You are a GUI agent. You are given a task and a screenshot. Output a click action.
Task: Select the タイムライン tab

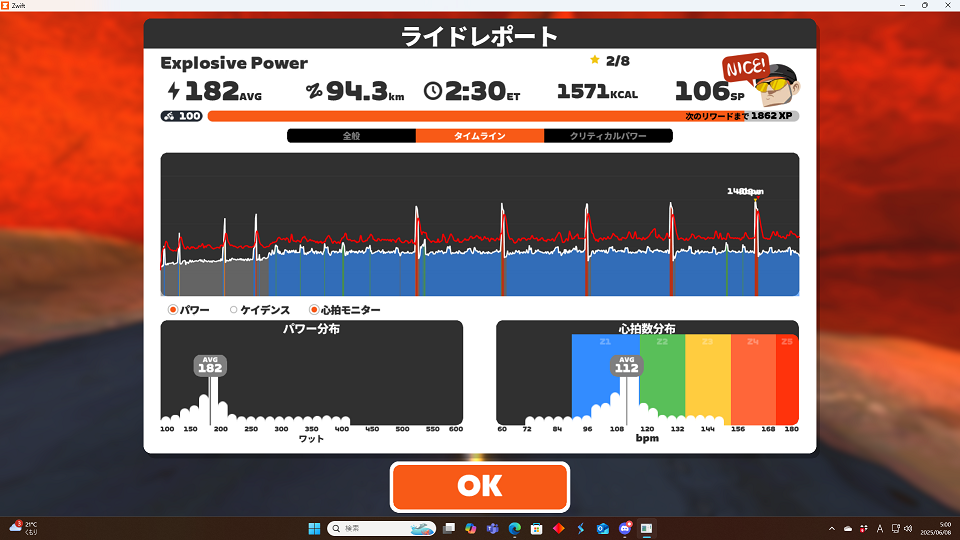point(480,136)
